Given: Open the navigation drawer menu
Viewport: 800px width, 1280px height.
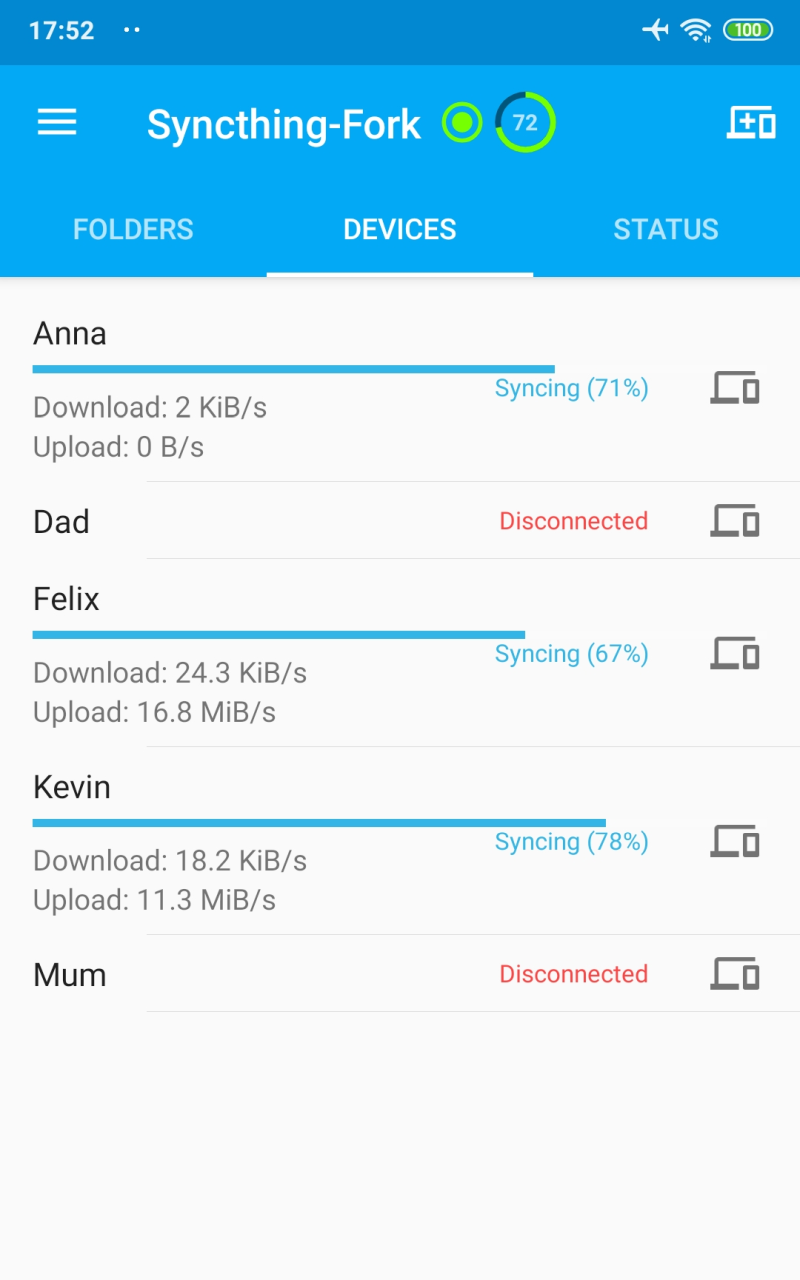Looking at the screenshot, I should tap(57, 122).
